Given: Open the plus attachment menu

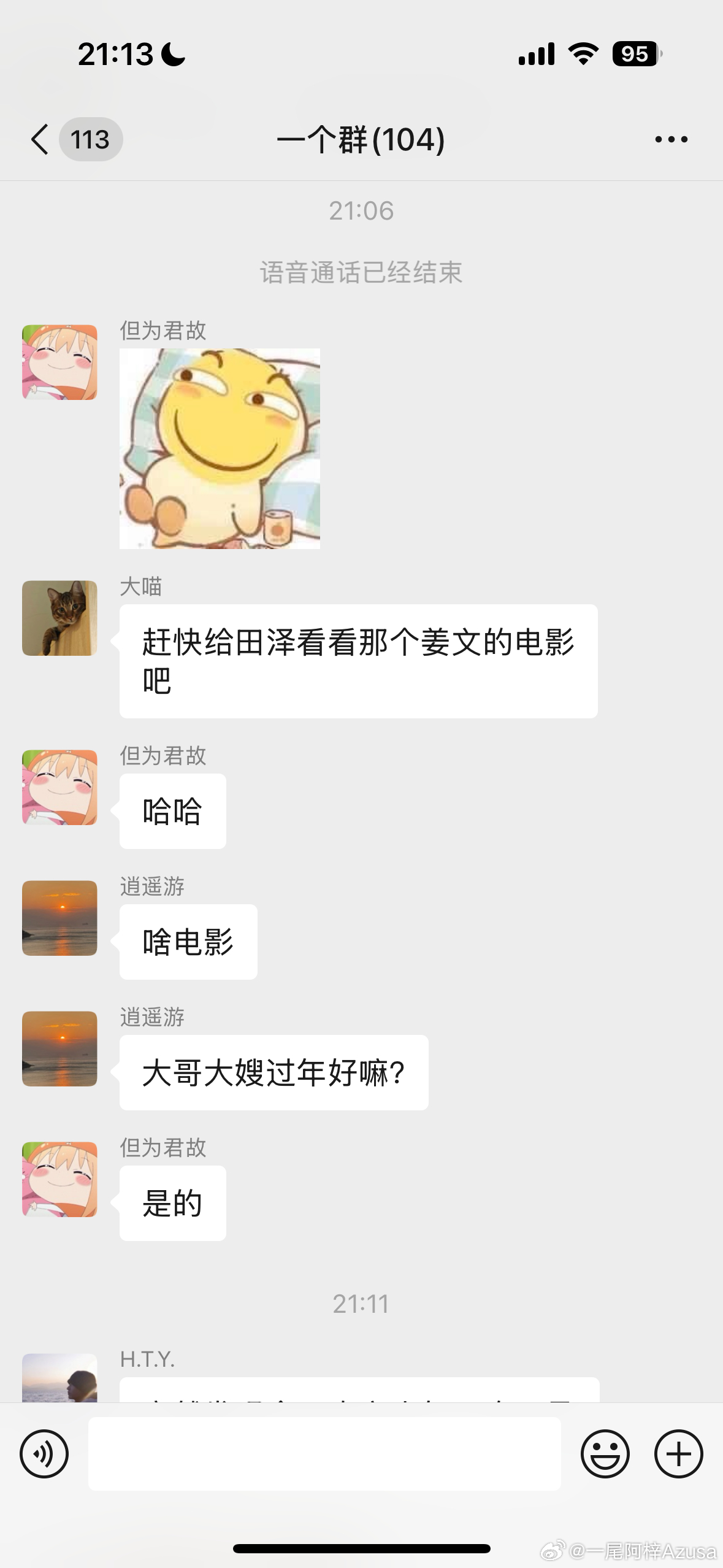Looking at the screenshot, I should click(678, 1454).
